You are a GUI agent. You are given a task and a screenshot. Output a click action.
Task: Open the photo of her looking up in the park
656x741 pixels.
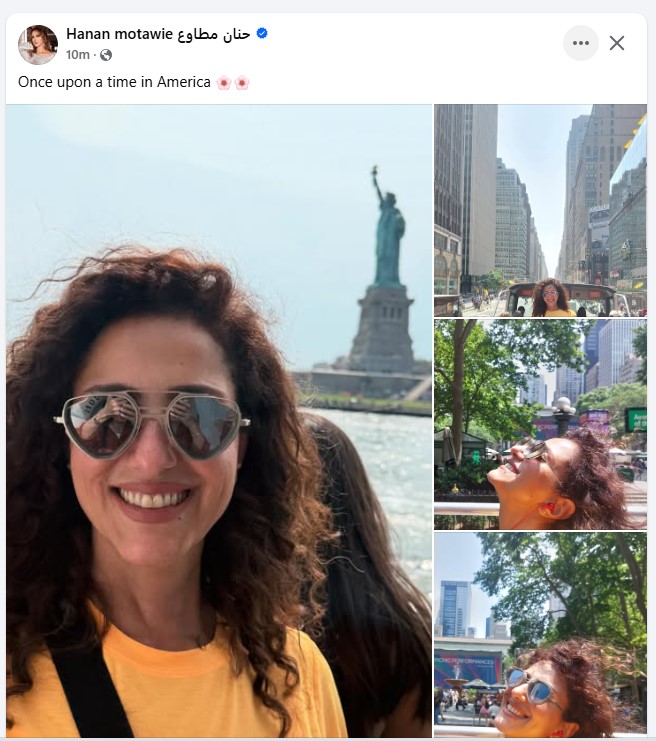coord(540,424)
